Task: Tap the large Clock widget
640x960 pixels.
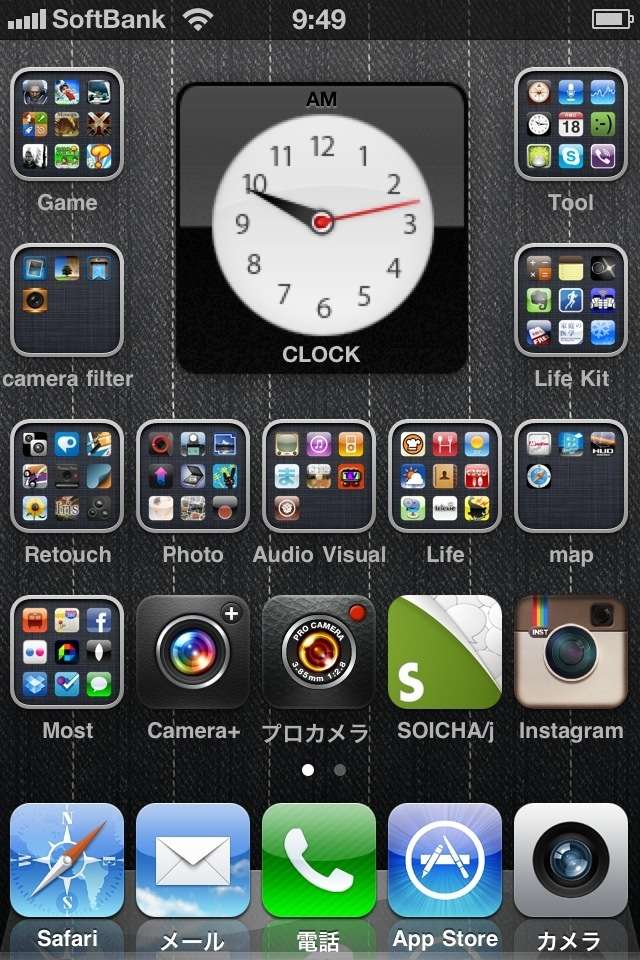Action: [x=321, y=228]
